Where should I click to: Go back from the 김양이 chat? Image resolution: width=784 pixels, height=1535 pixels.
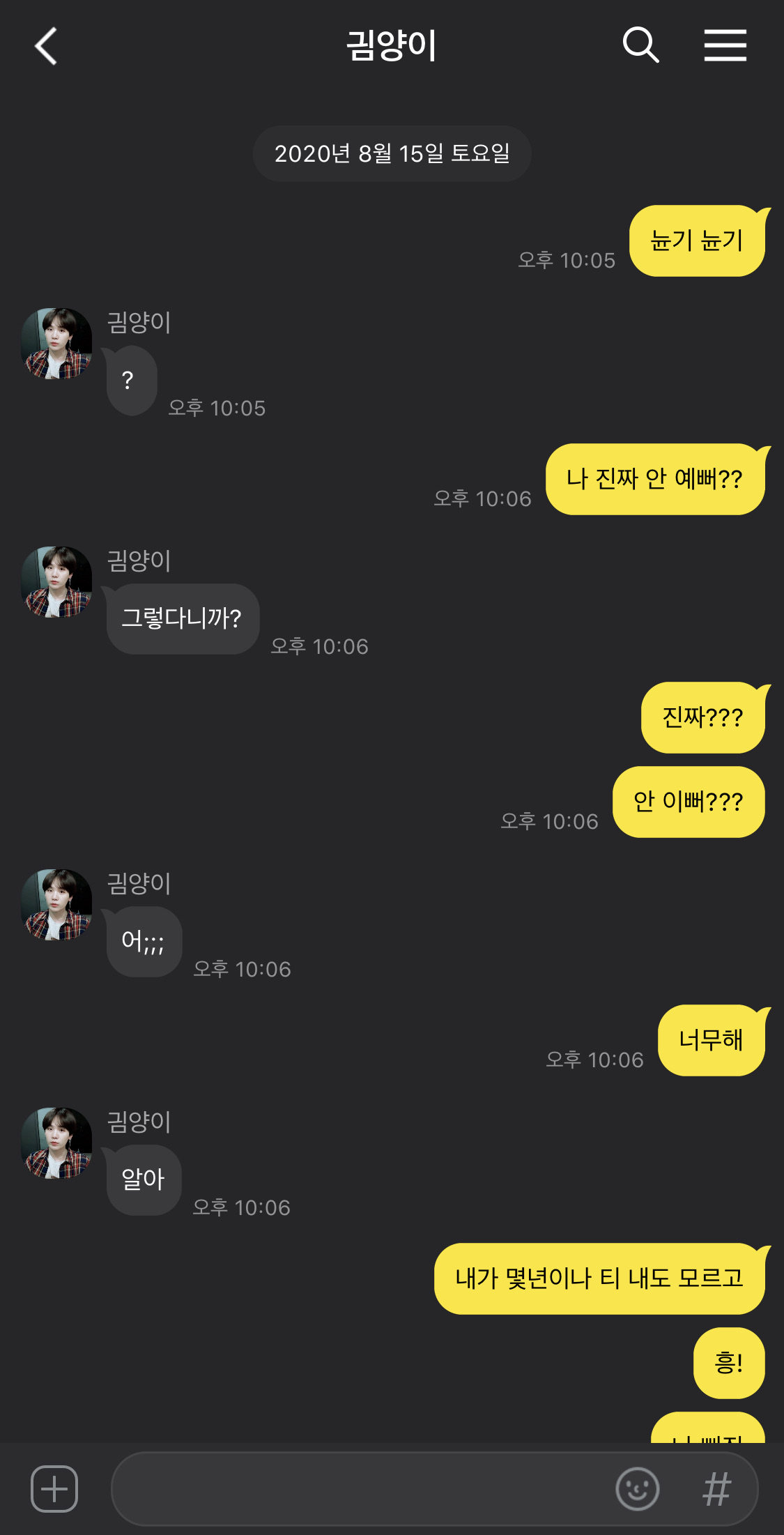click(x=46, y=47)
